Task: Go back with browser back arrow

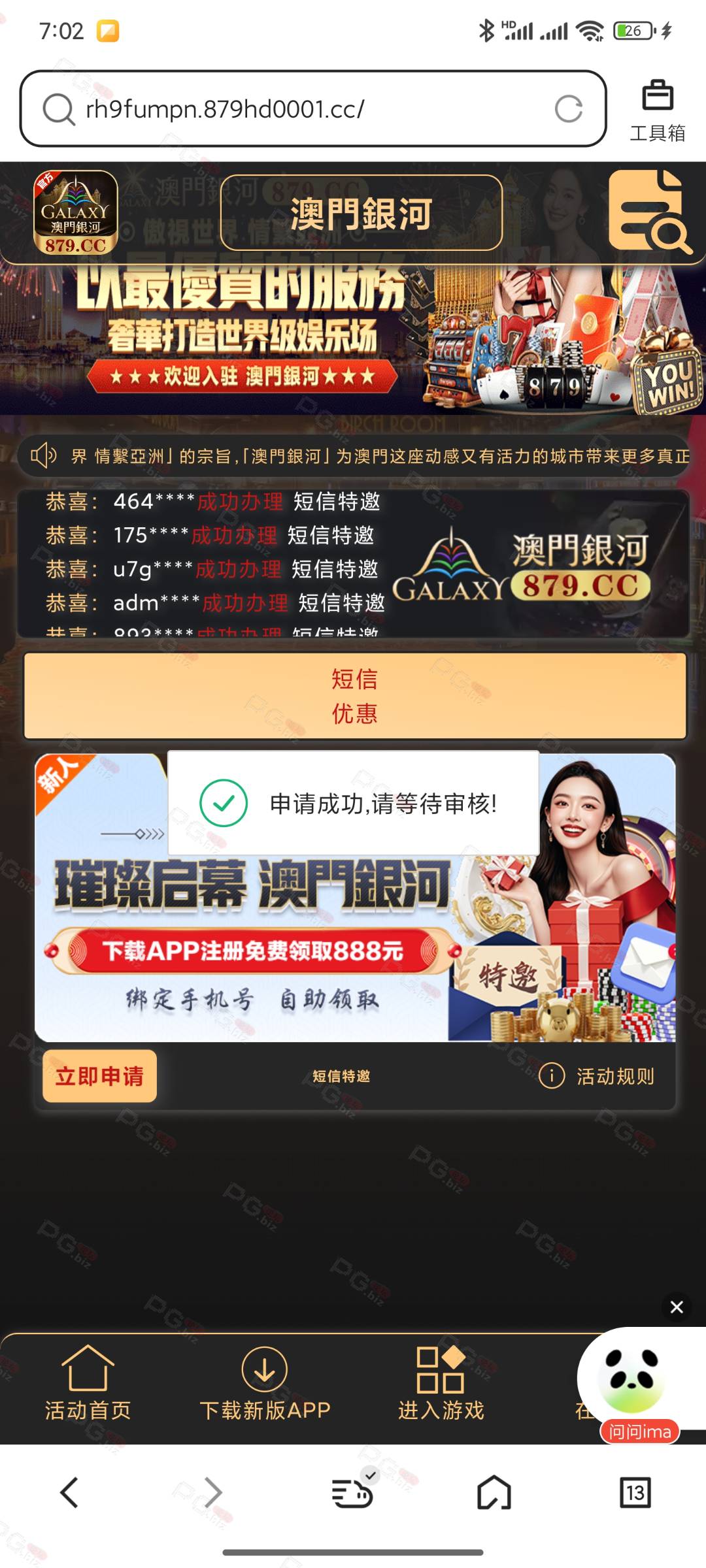Action: tap(70, 1493)
